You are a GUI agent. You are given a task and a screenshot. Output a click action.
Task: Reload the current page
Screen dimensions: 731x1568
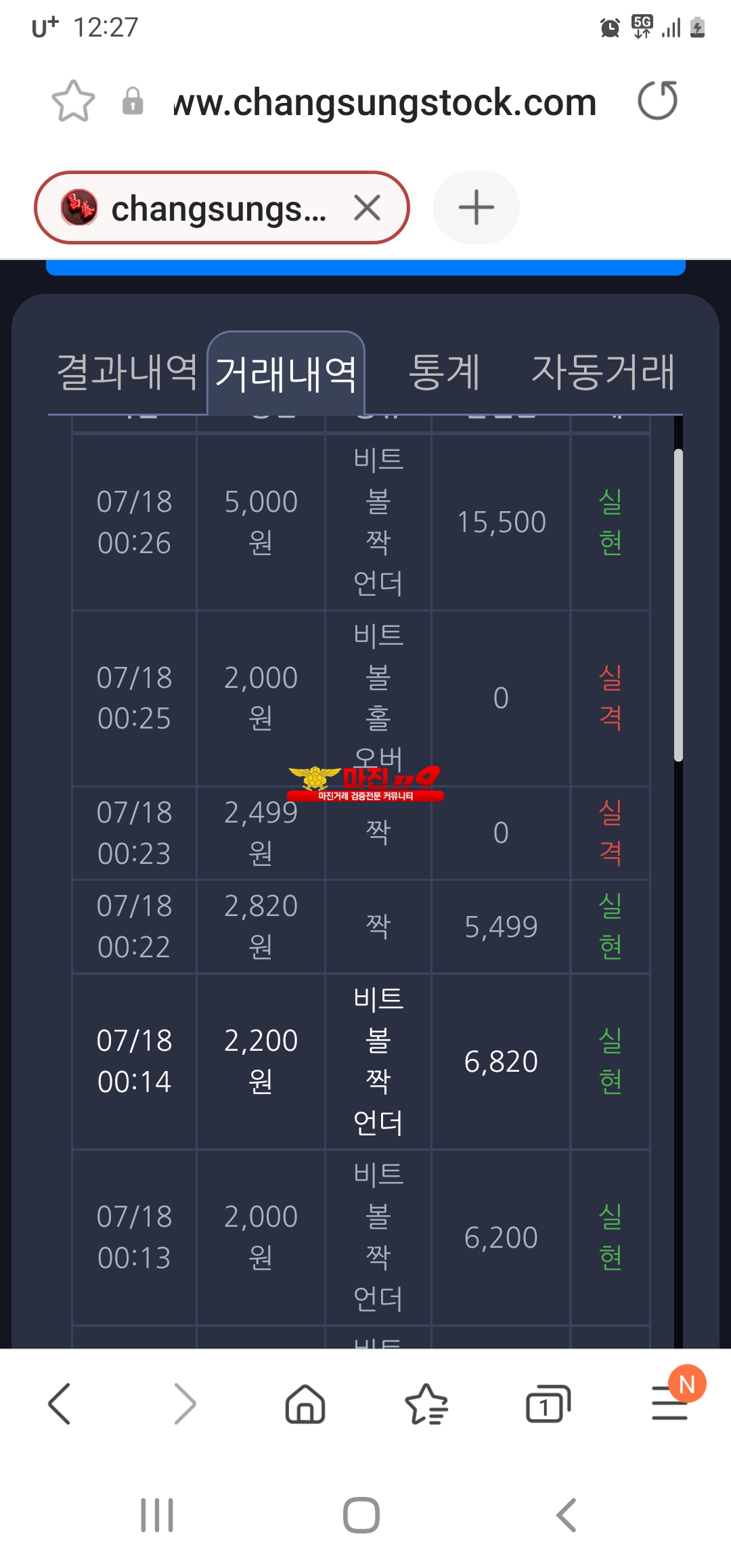657,101
